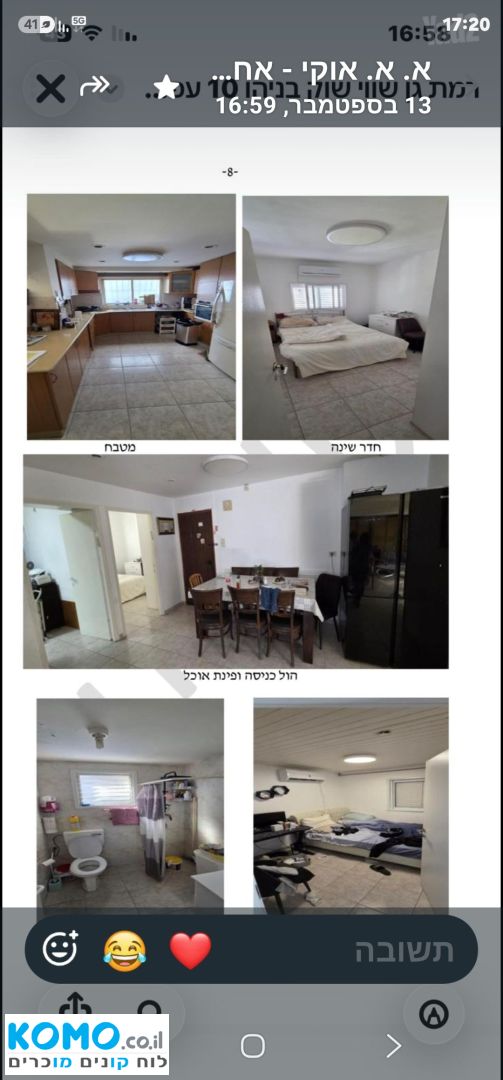Viewport: 503px width, 1080px height.
Task: Open the add-emoji reaction picker
Action: 61,949
